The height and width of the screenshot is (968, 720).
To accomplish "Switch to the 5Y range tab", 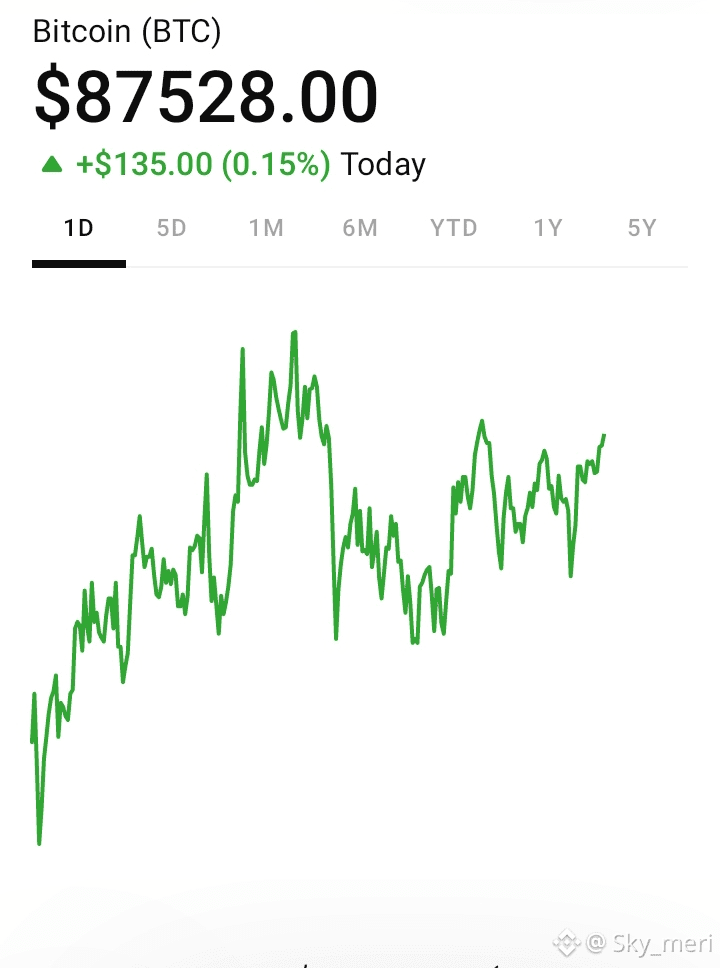I will coord(641,228).
